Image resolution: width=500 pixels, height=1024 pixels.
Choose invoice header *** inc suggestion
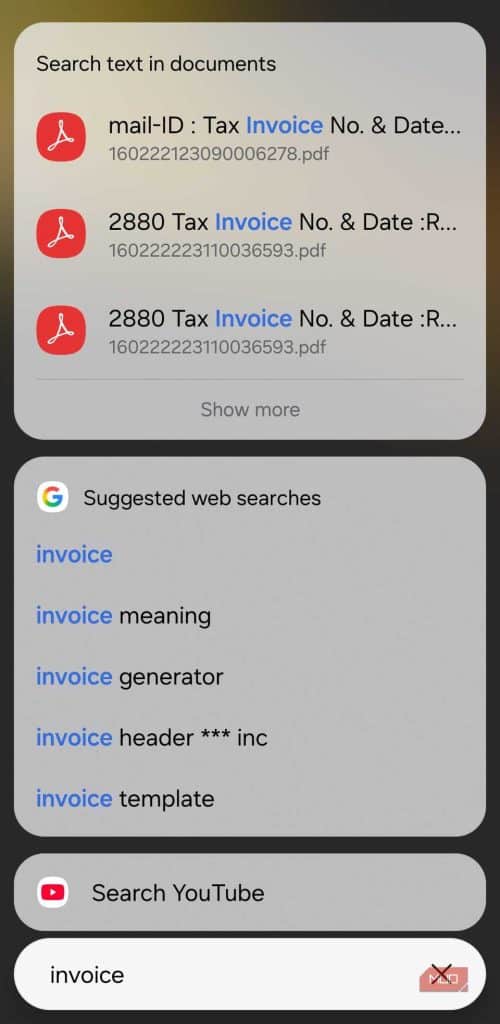point(151,738)
